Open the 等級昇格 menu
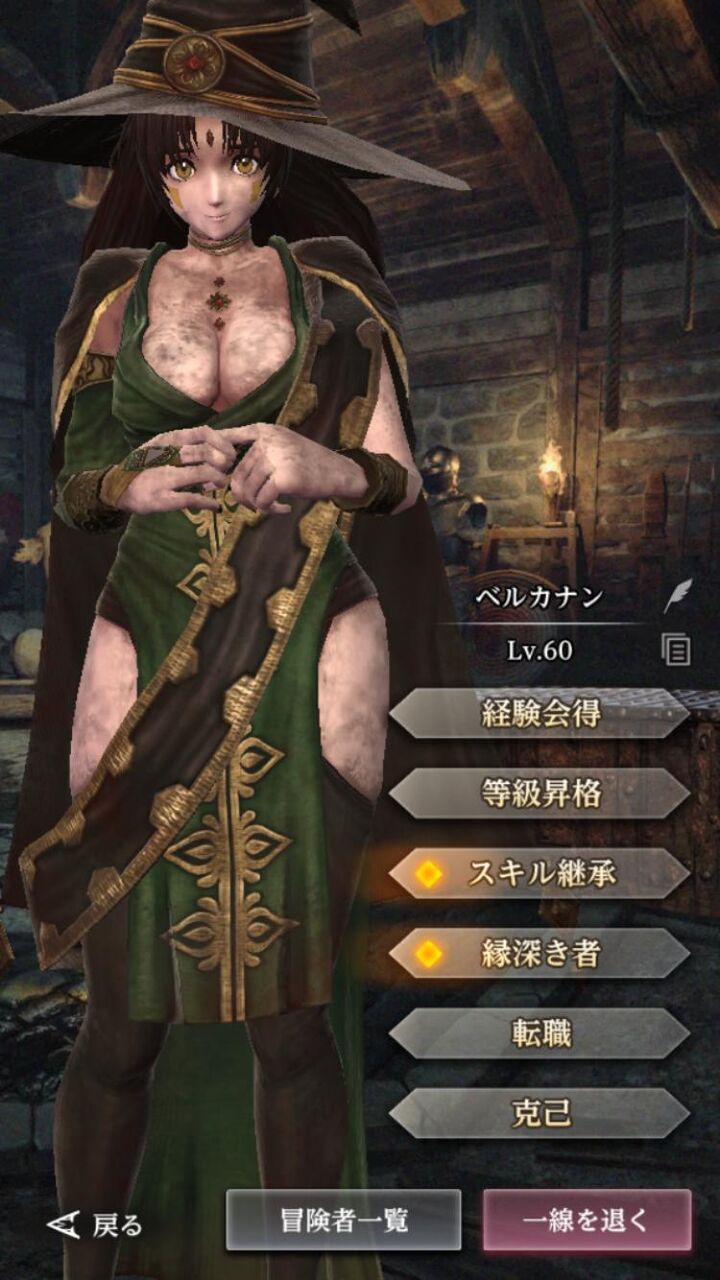The image size is (720, 1280). pyautogui.click(x=540, y=794)
